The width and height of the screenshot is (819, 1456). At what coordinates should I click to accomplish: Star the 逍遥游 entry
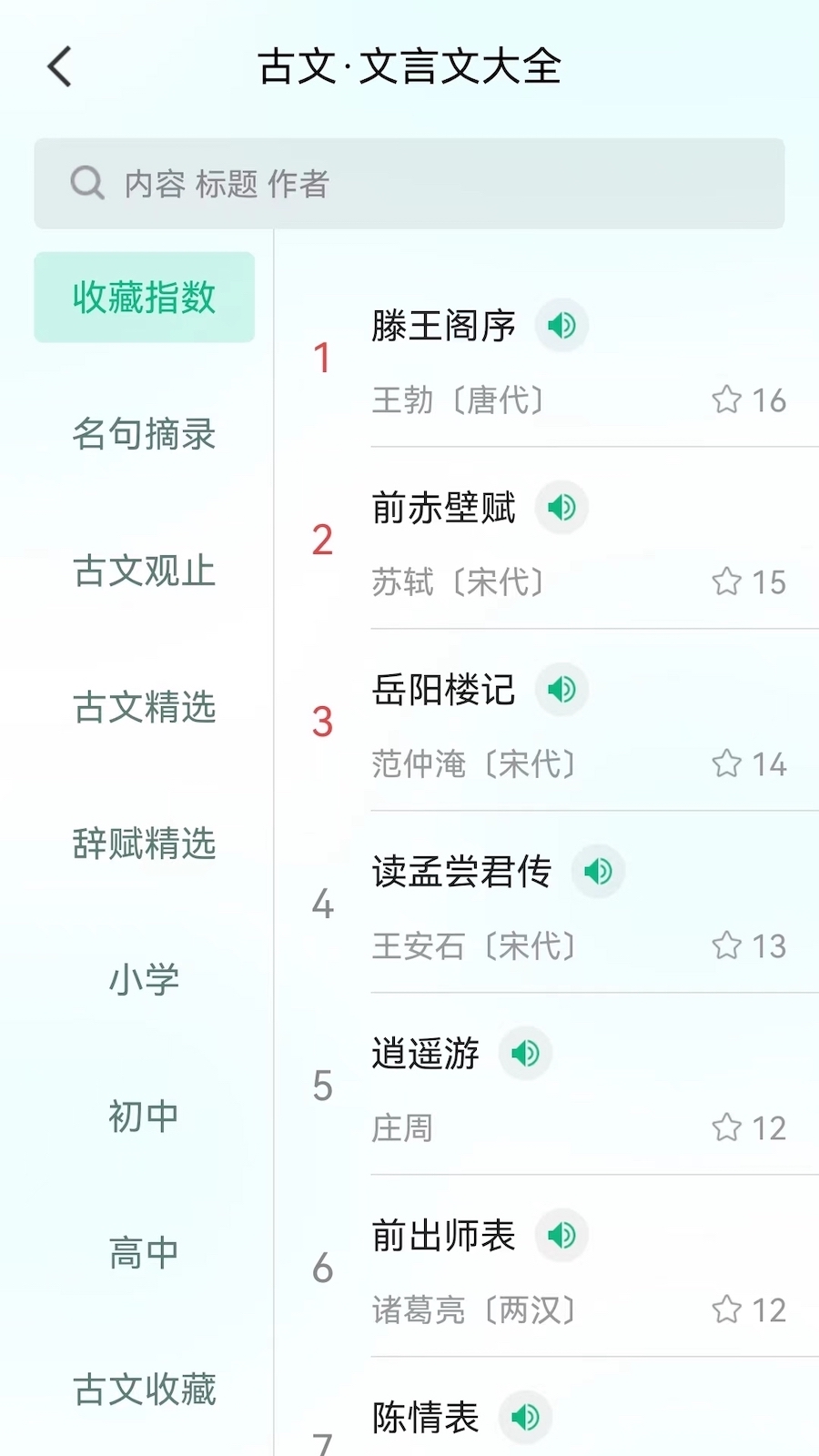coord(727,1127)
